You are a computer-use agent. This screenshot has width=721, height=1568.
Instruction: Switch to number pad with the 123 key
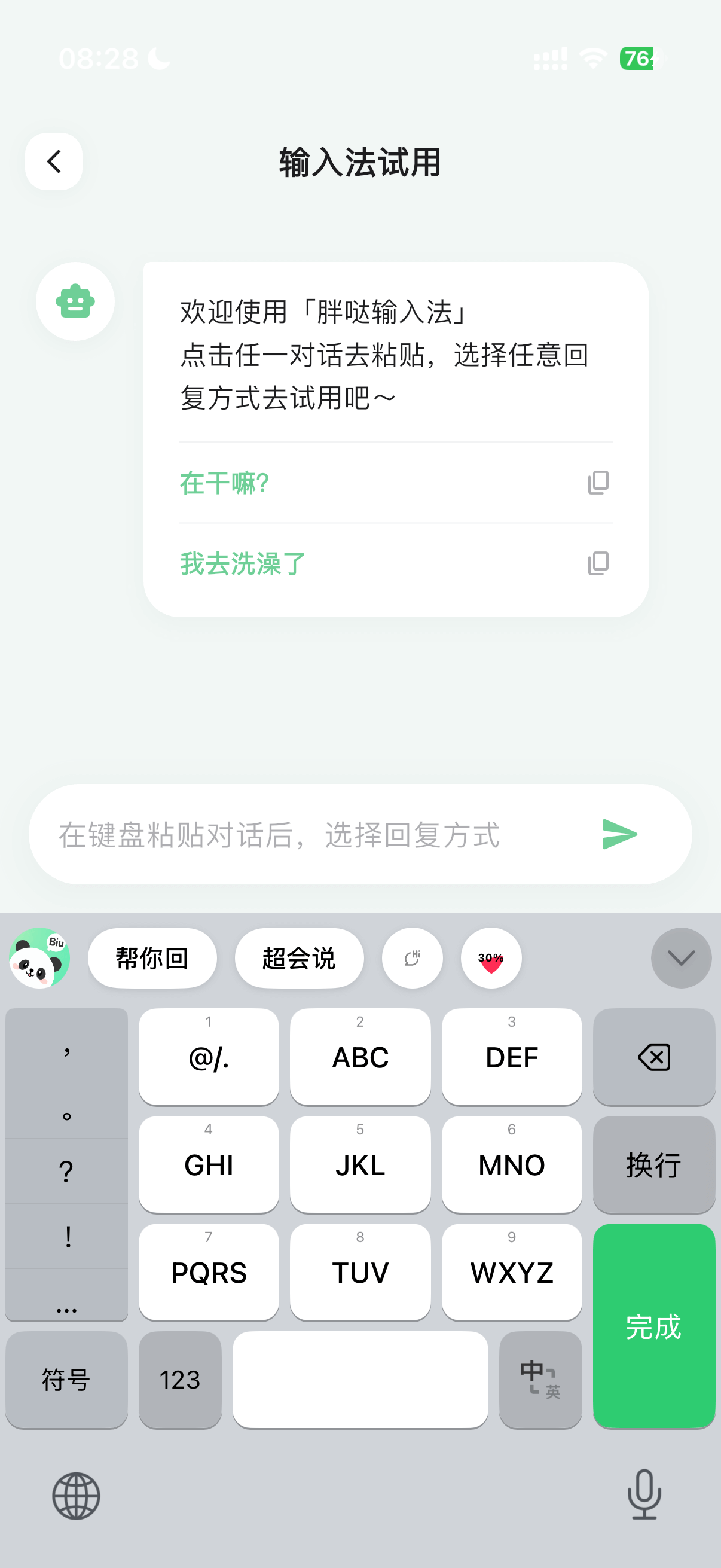tap(179, 1380)
